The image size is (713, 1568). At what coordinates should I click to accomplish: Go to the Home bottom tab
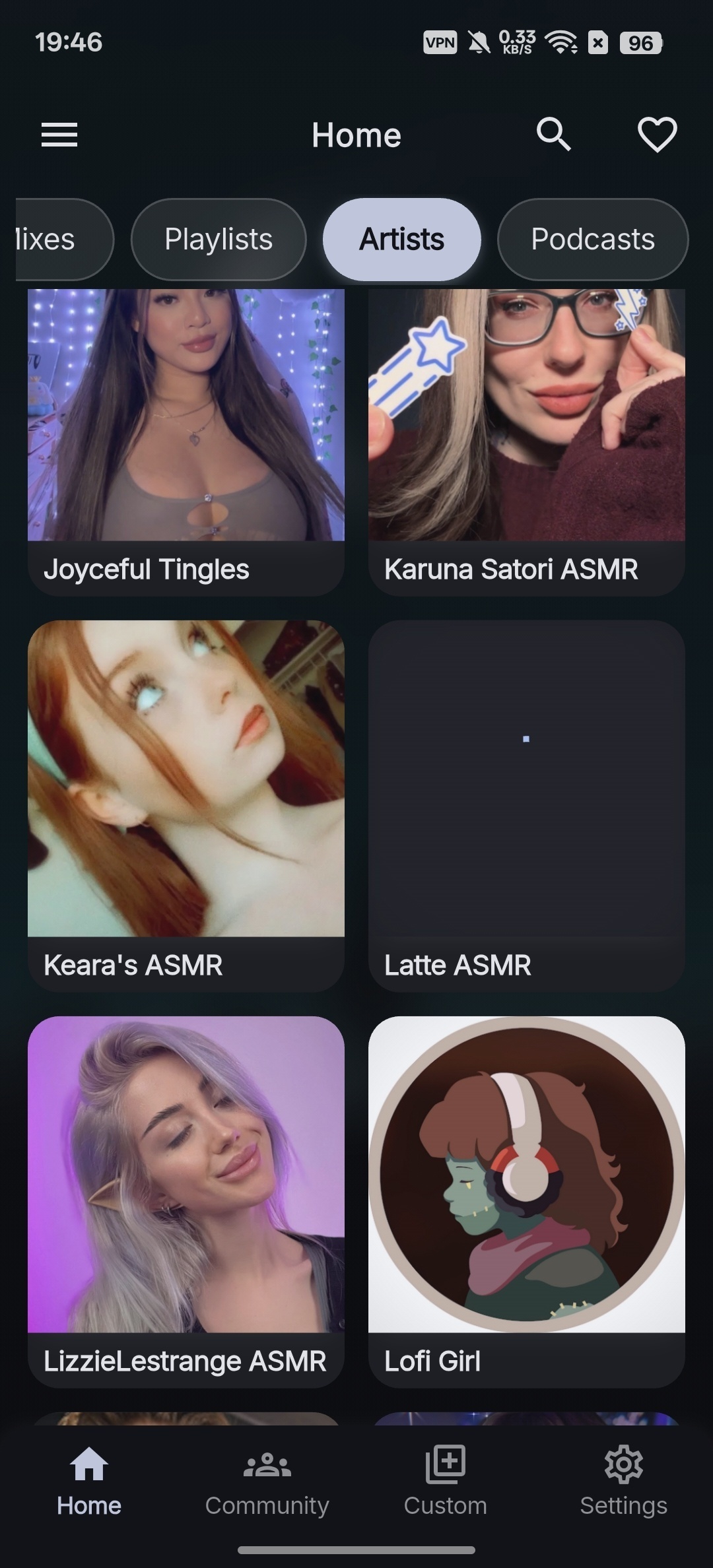[89, 1481]
